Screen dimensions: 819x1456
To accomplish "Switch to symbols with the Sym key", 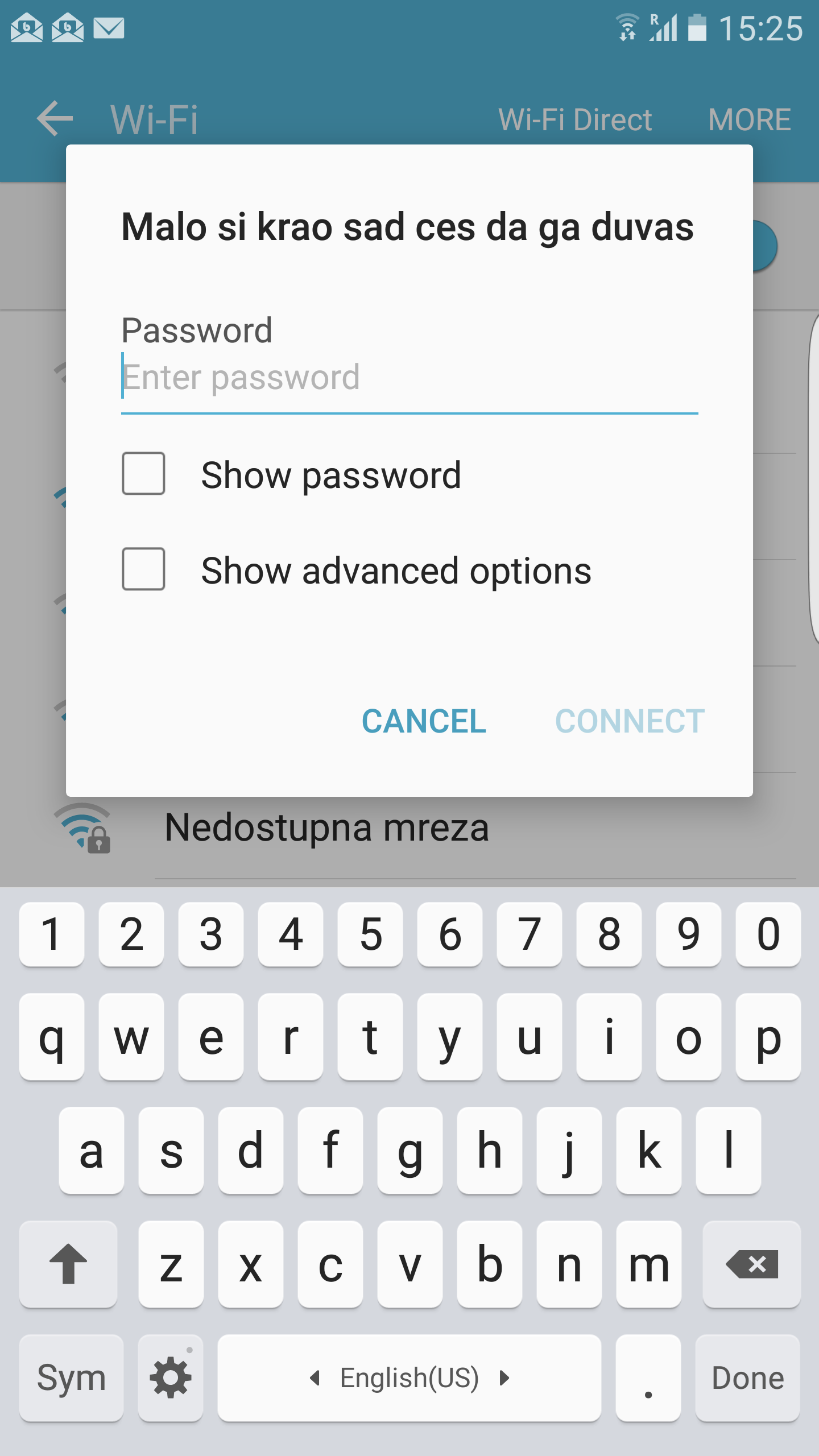I will tap(71, 1378).
